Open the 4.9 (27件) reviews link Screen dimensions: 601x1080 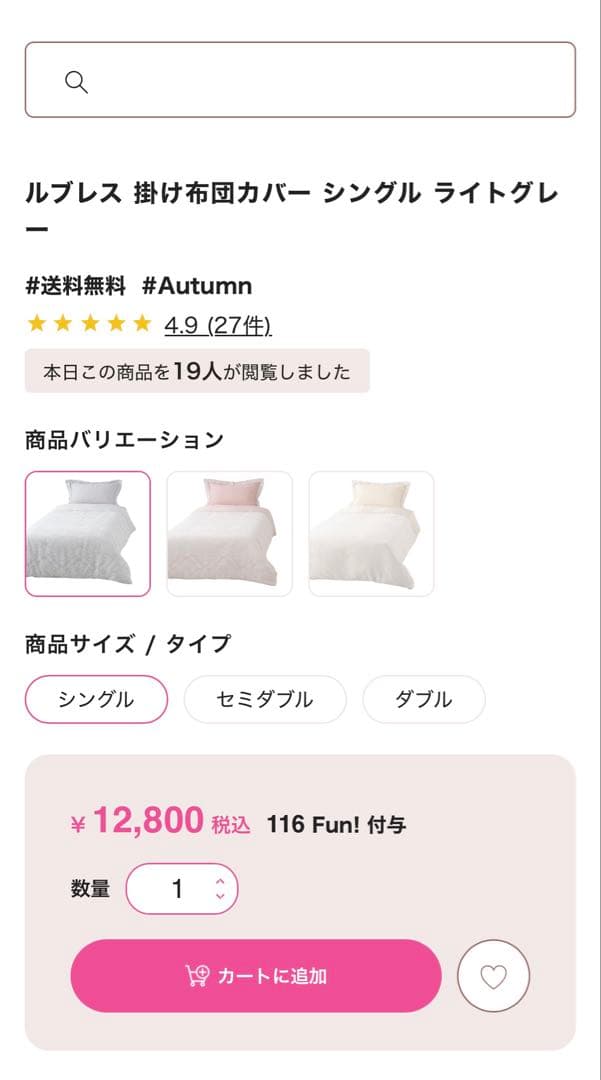click(218, 325)
